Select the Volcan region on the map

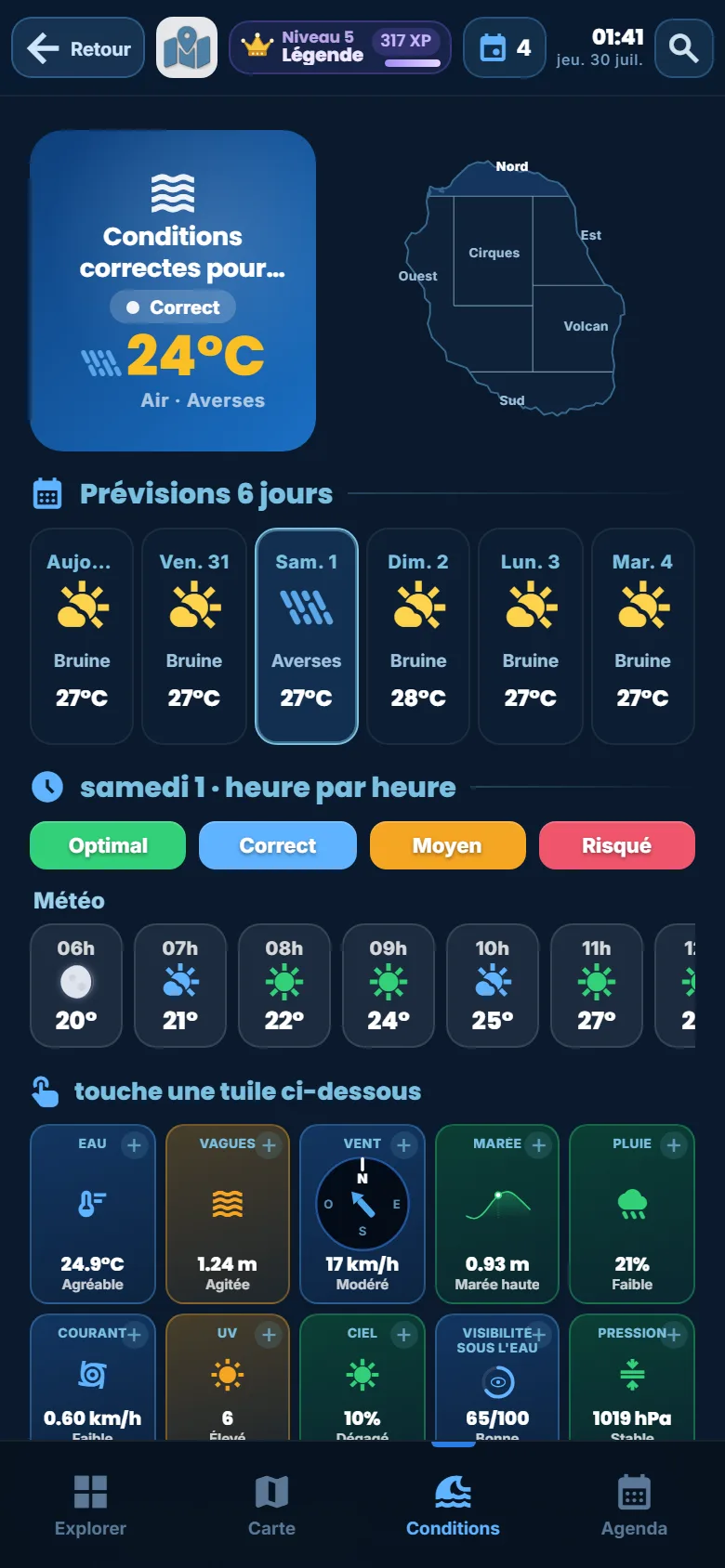(x=586, y=326)
